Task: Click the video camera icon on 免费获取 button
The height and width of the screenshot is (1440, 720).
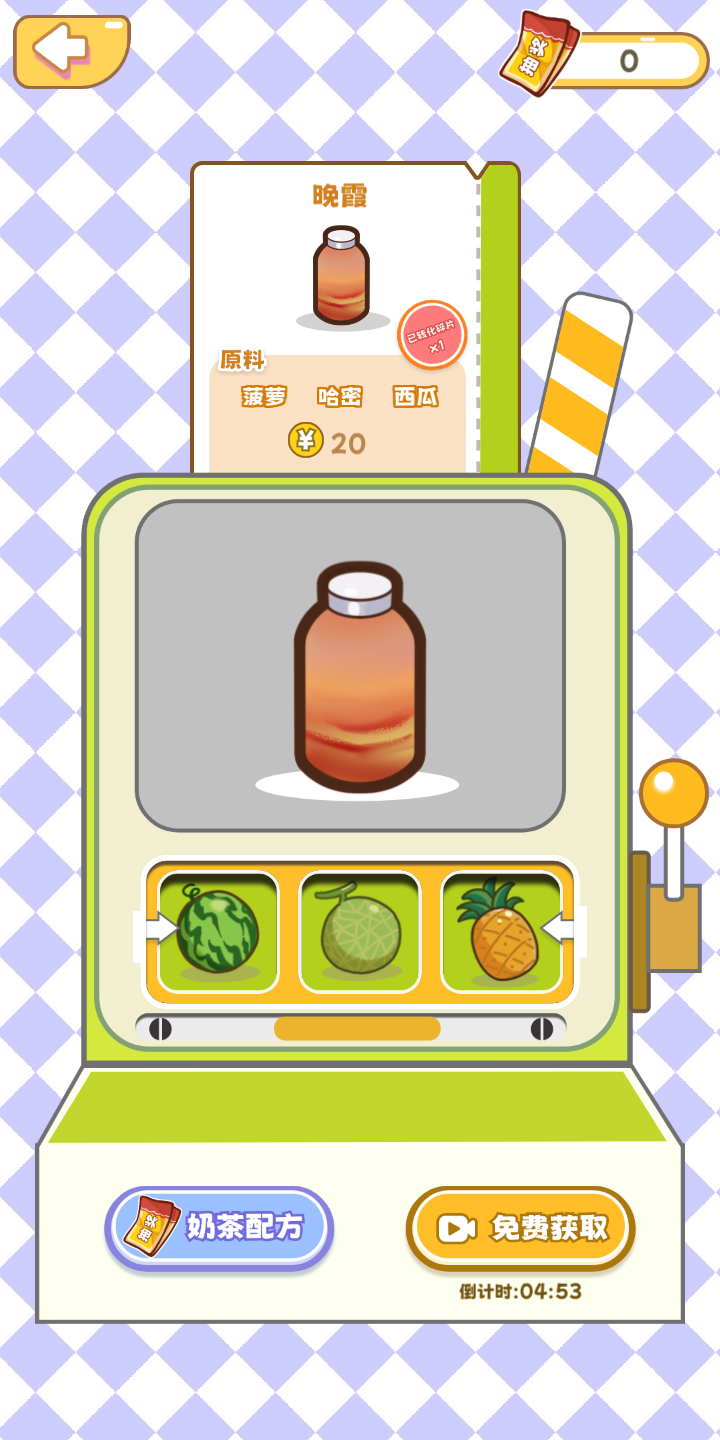Action: click(456, 1228)
